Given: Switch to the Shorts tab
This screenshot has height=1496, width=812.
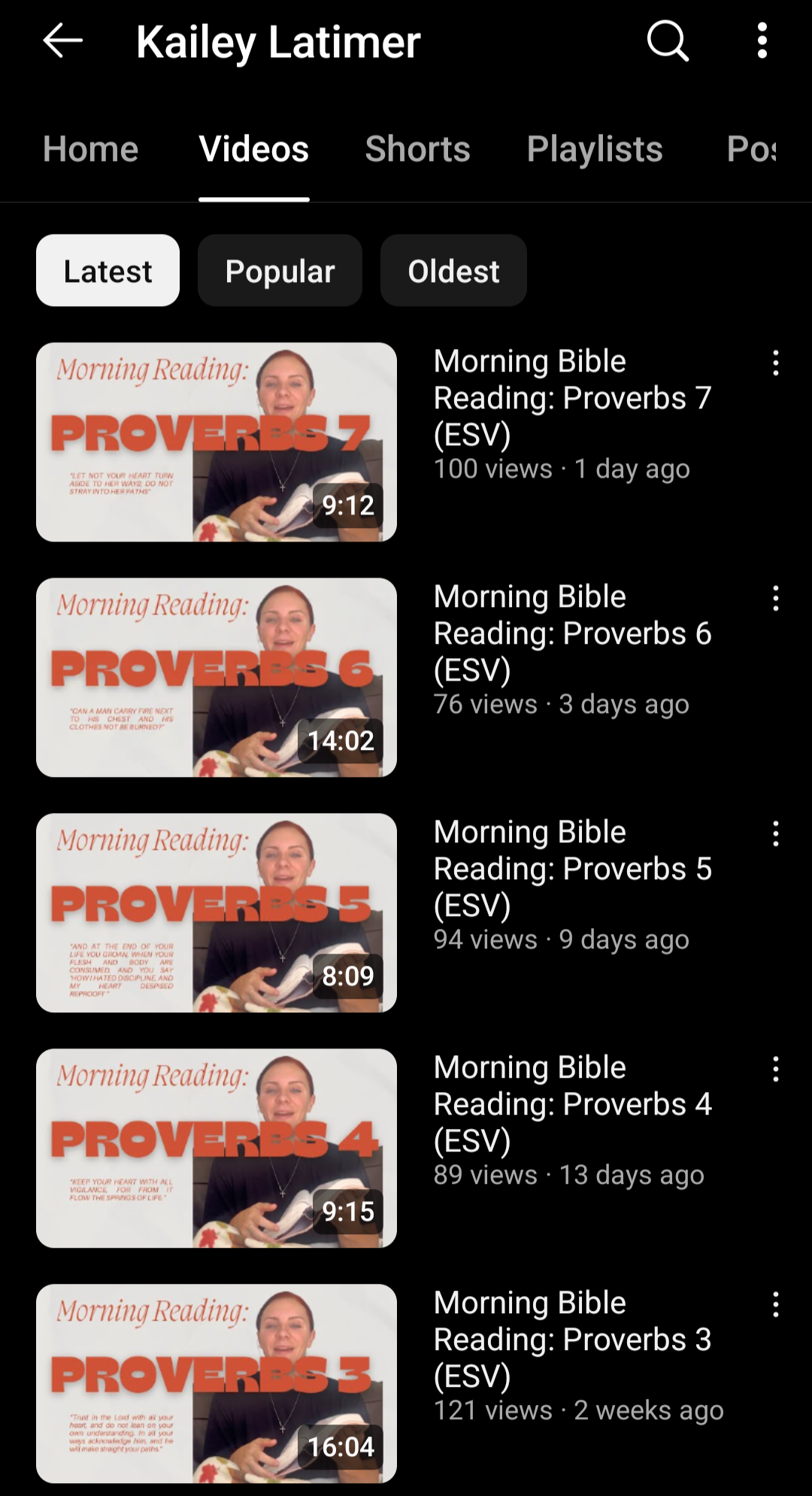Looking at the screenshot, I should coord(417,149).
